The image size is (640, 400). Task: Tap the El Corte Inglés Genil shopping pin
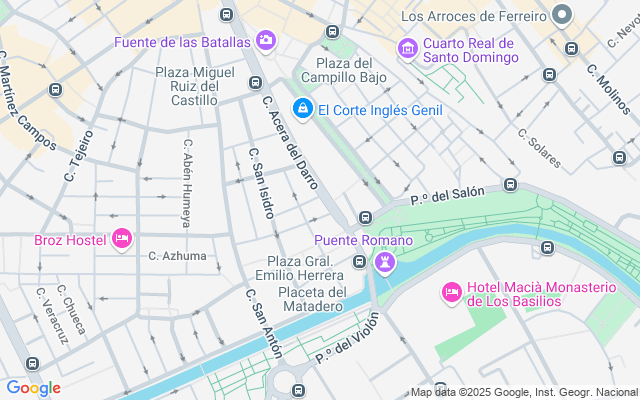pyautogui.click(x=302, y=109)
